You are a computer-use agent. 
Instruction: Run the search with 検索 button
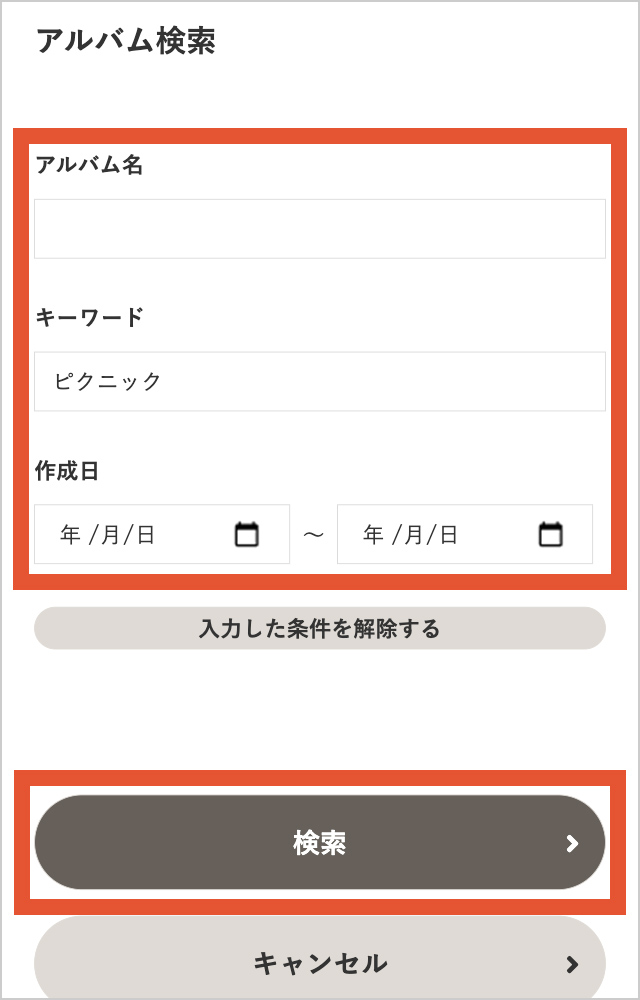tap(320, 843)
